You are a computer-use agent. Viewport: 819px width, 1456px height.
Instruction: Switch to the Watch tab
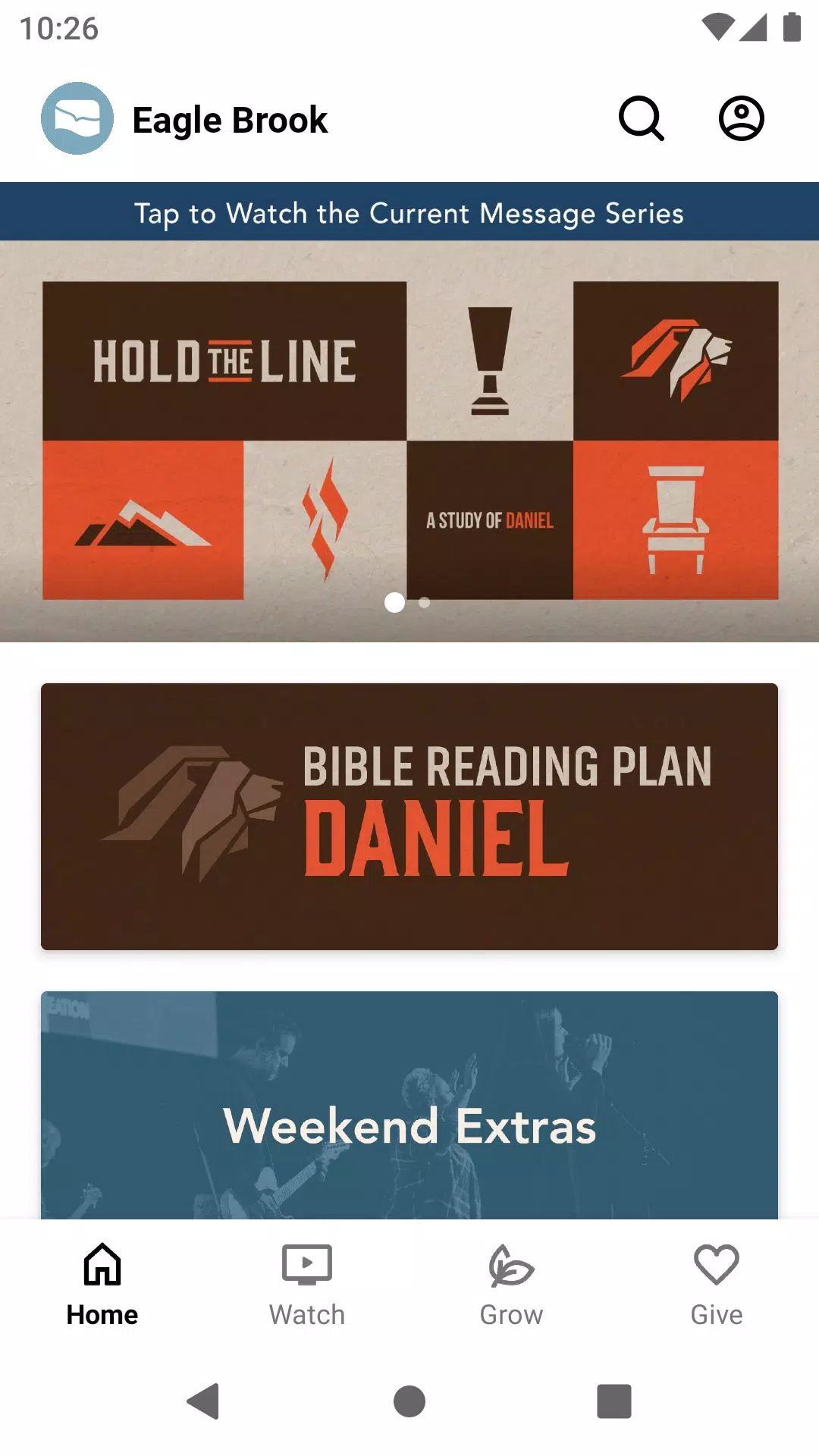[307, 1286]
